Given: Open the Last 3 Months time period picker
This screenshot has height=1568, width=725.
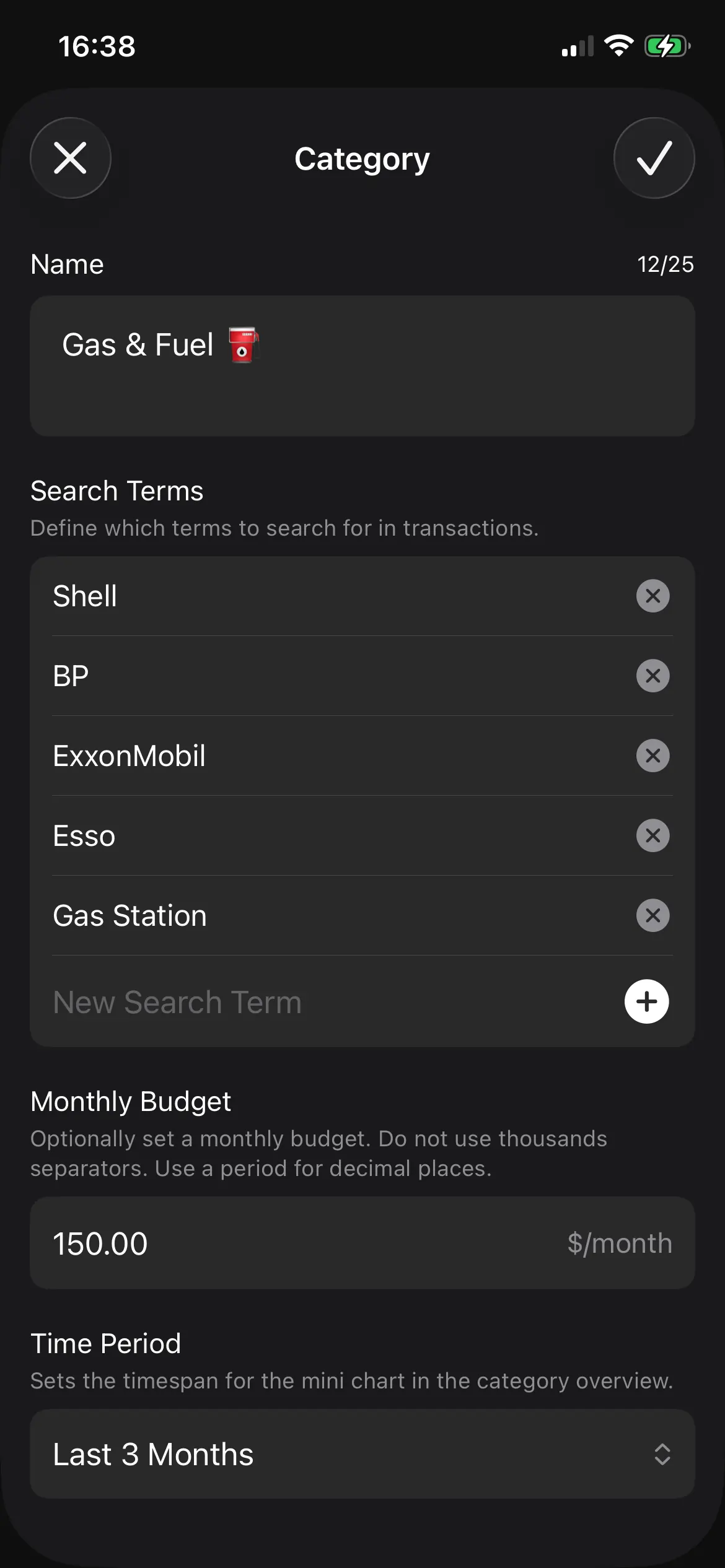Looking at the screenshot, I should 362,1454.
